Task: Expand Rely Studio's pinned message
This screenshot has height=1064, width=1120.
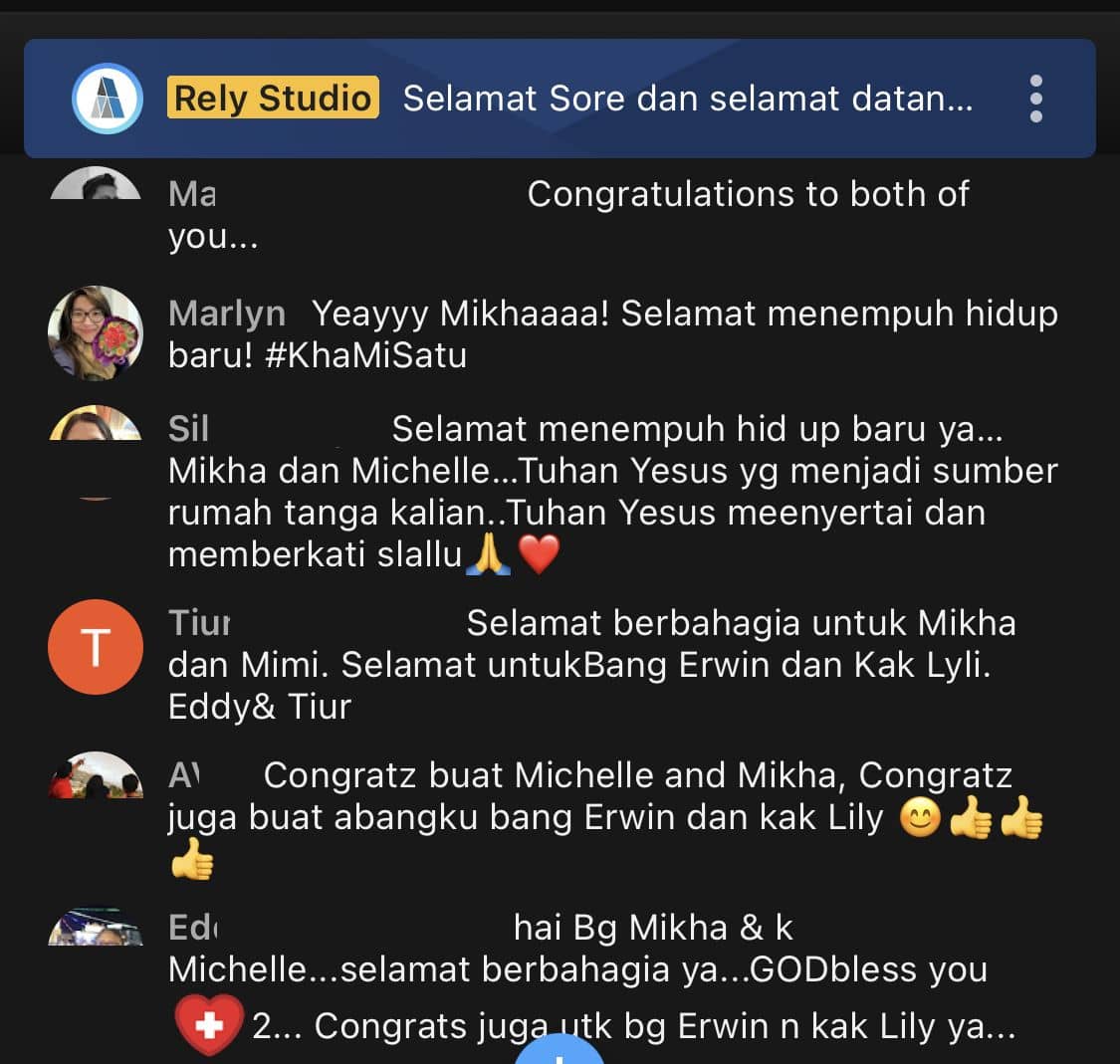Action: coord(687,99)
